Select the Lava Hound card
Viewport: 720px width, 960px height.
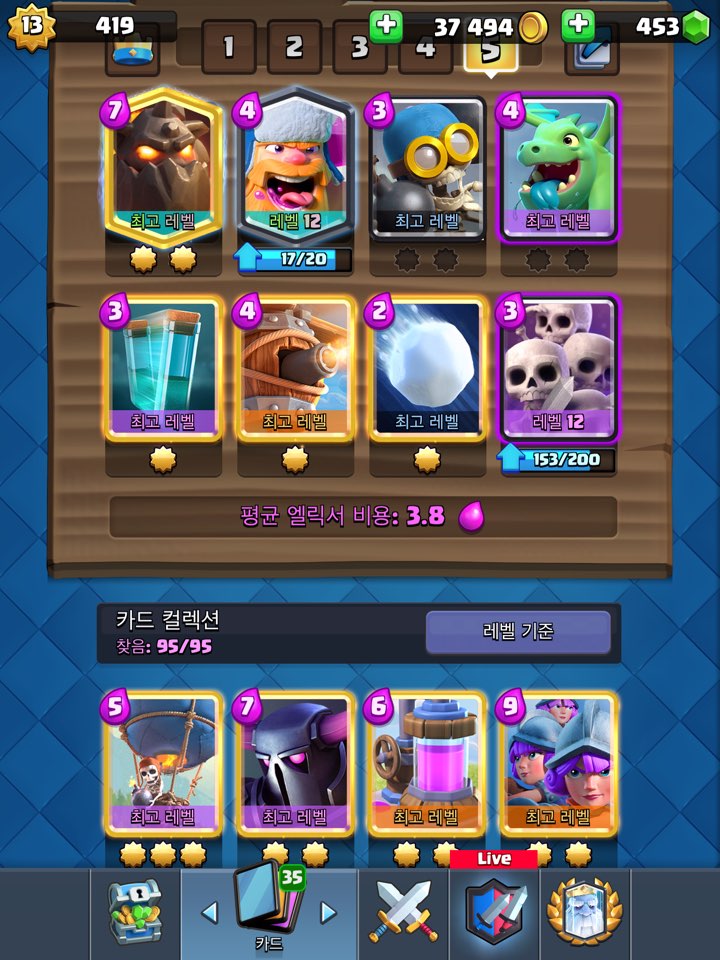(162, 167)
